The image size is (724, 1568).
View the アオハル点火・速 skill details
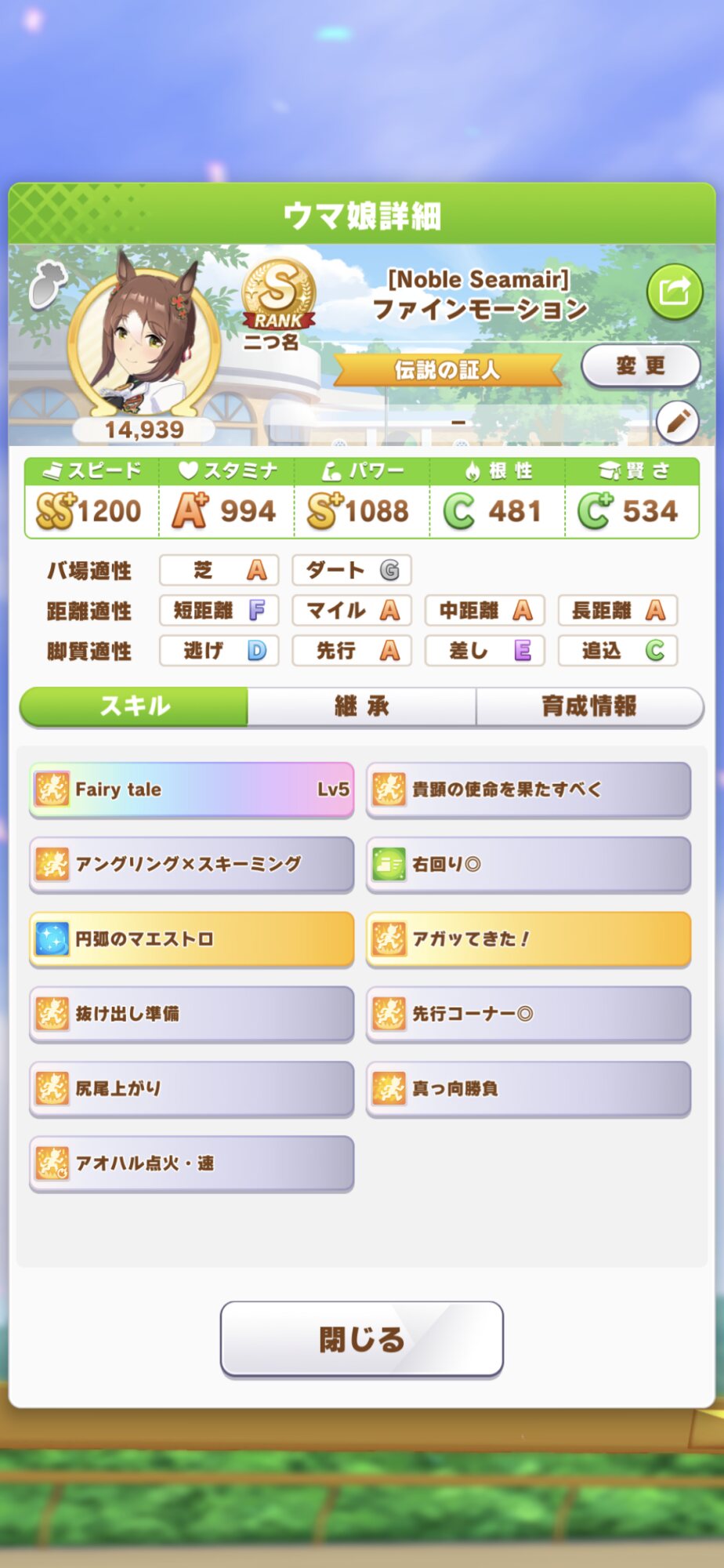click(191, 1163)
